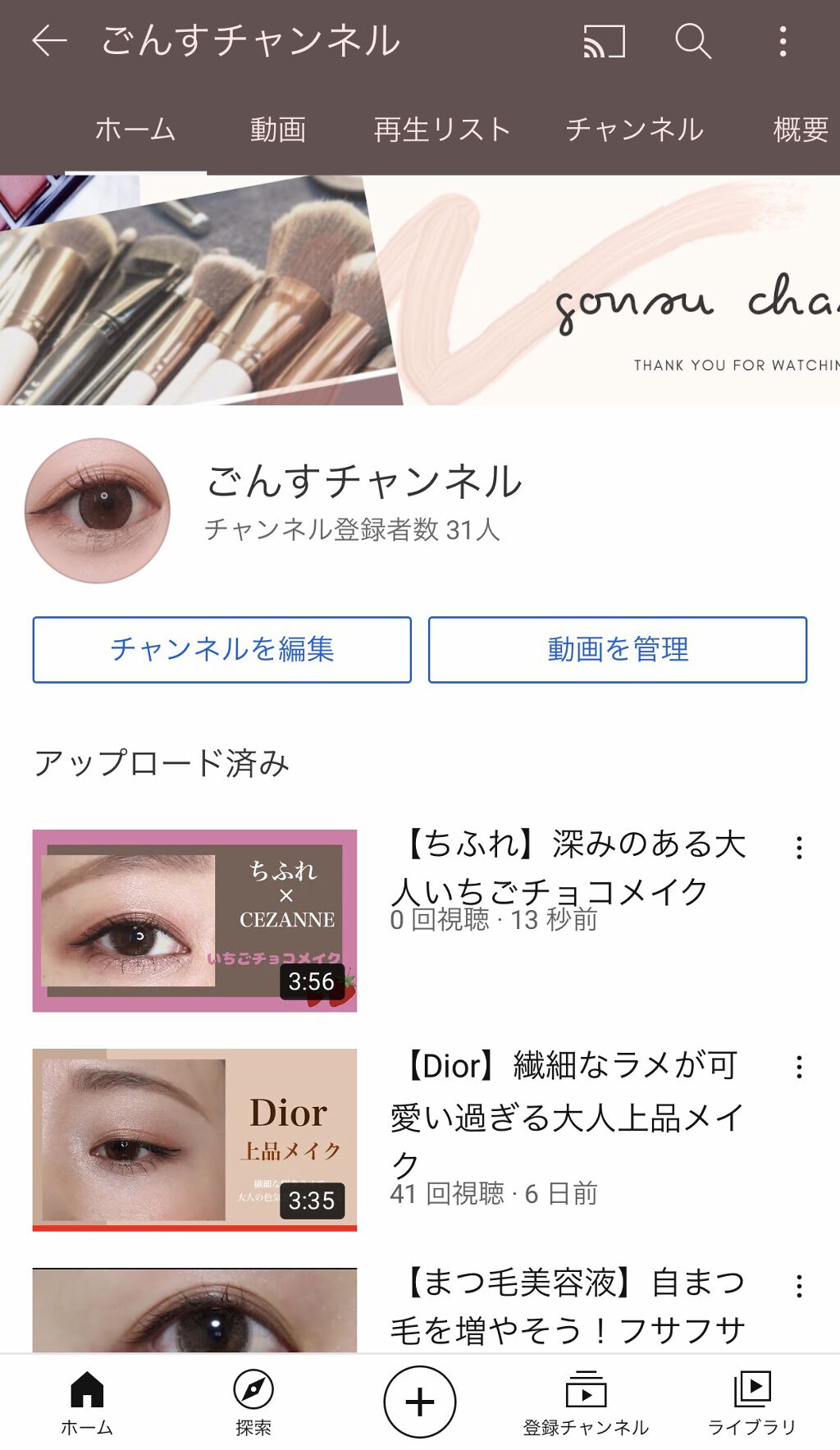Open the 再生リスト tab
The width and height of the screenshot is (840, 1450).
pos(441,129)
